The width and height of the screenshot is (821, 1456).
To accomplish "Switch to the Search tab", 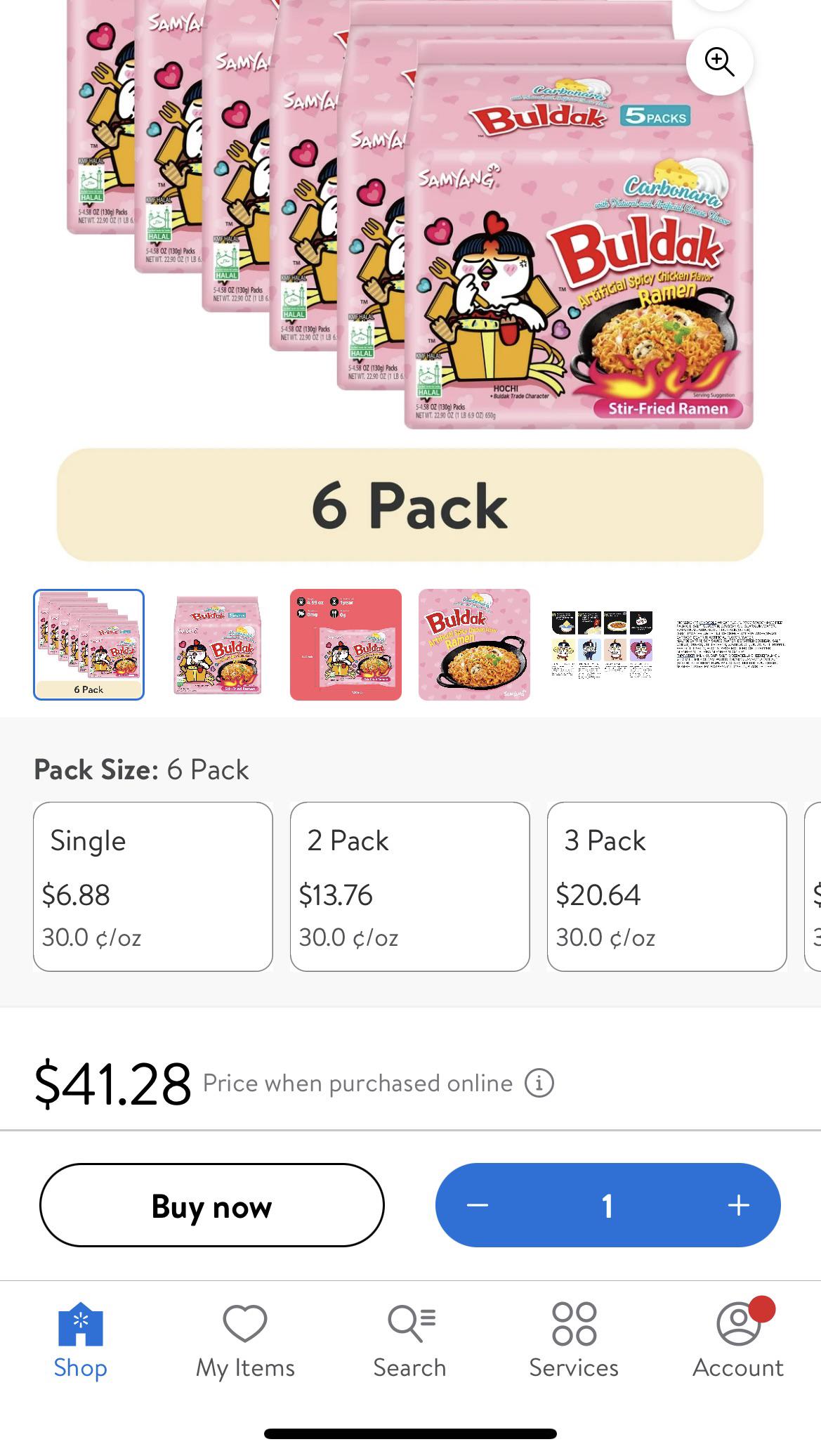I will [410, 1341].
